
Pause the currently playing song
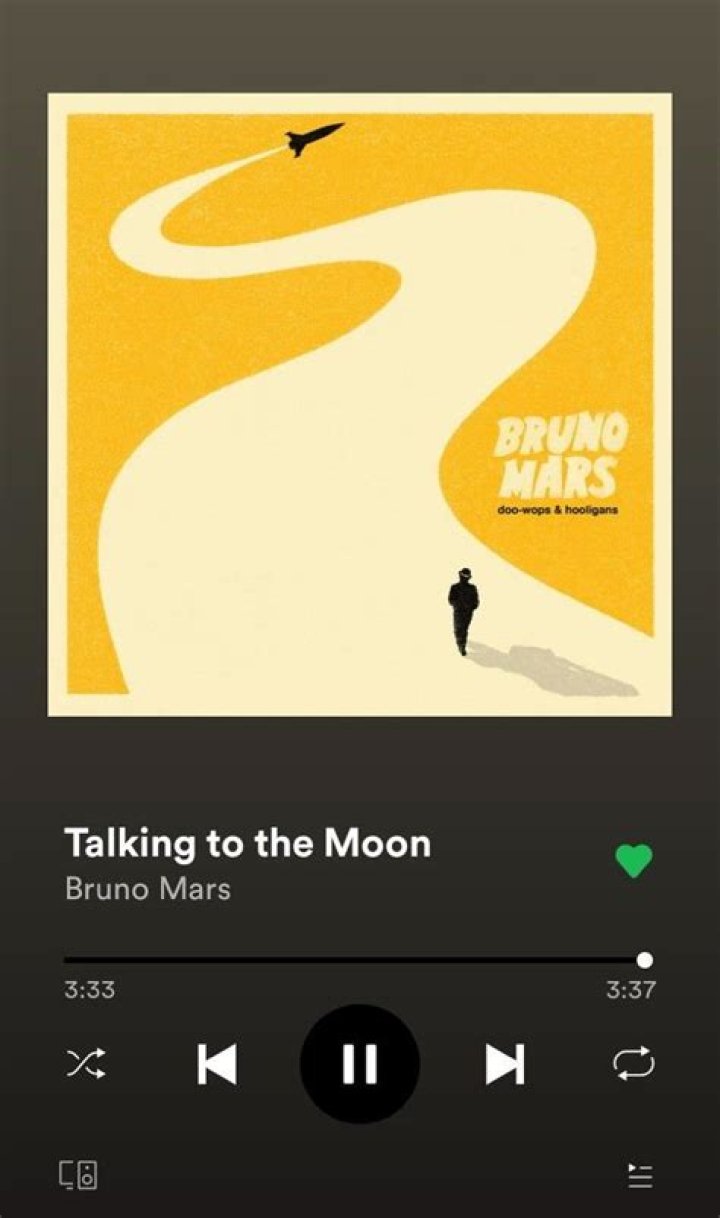click(360, 1063)
